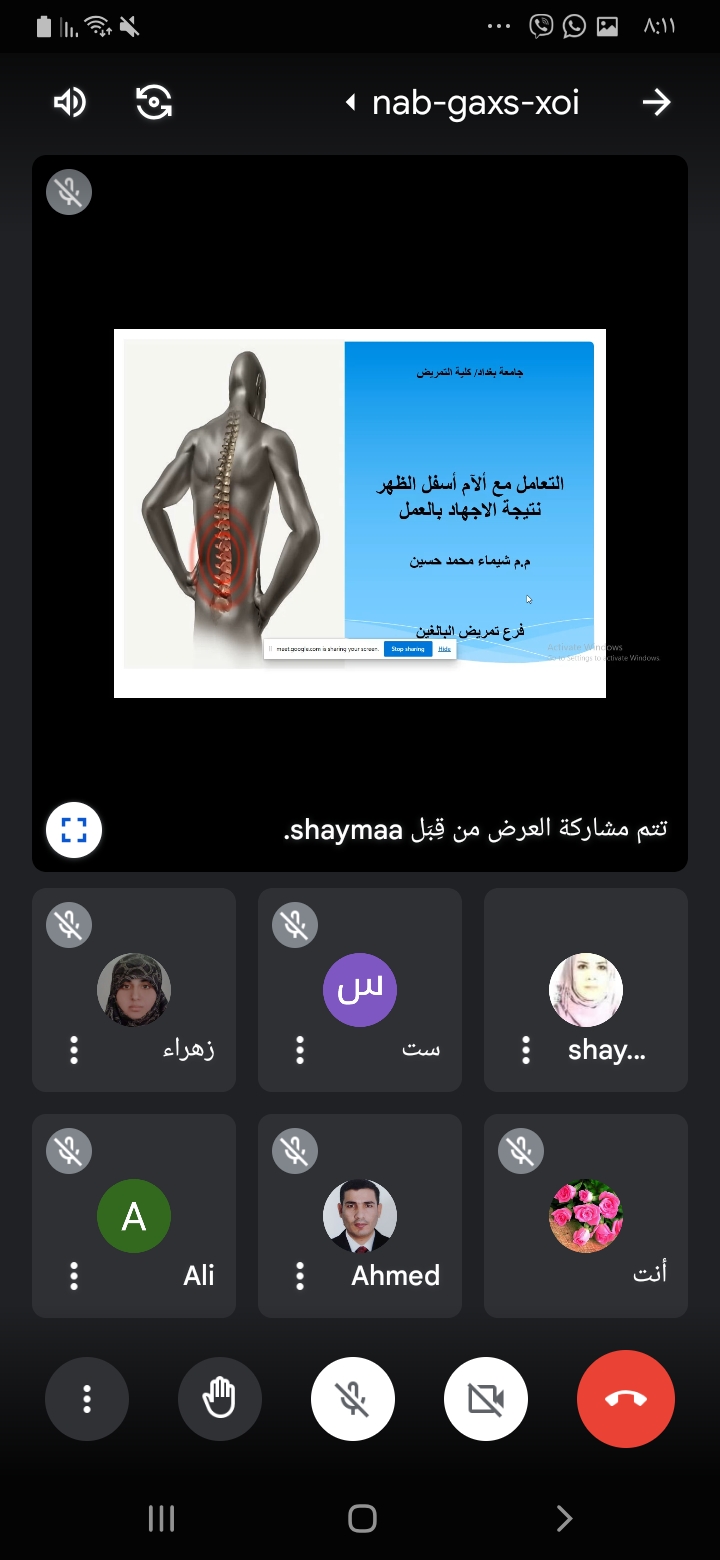Switch the camera with the flip icon
This screenshot has height=1560, width=720.
tap(154, 102)
